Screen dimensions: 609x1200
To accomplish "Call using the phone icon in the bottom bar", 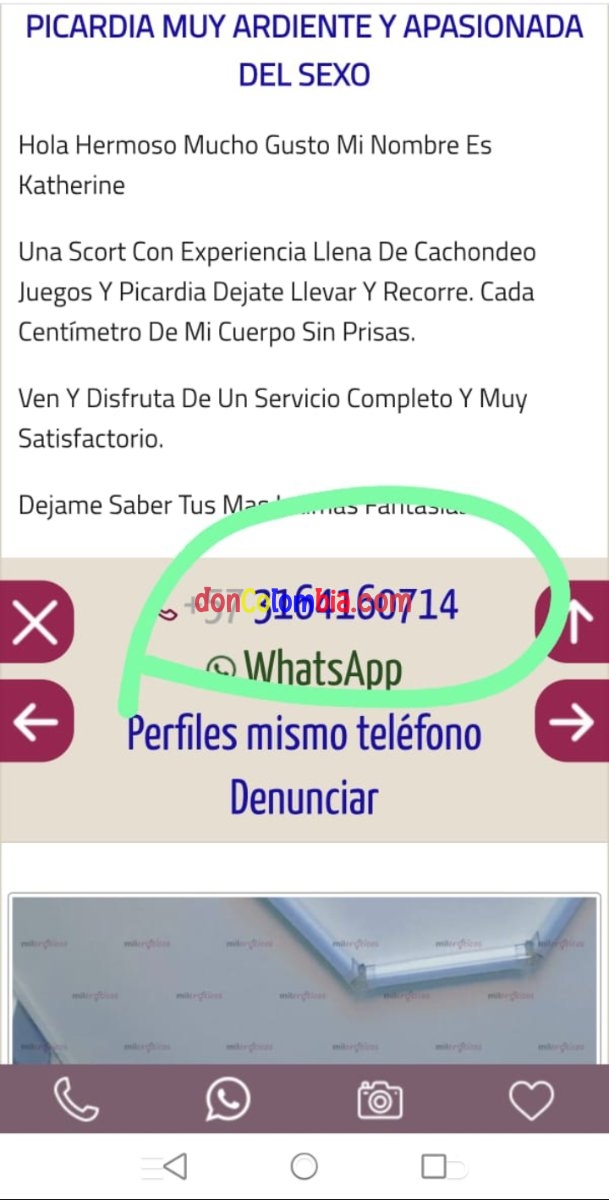I will [76, 1100].
